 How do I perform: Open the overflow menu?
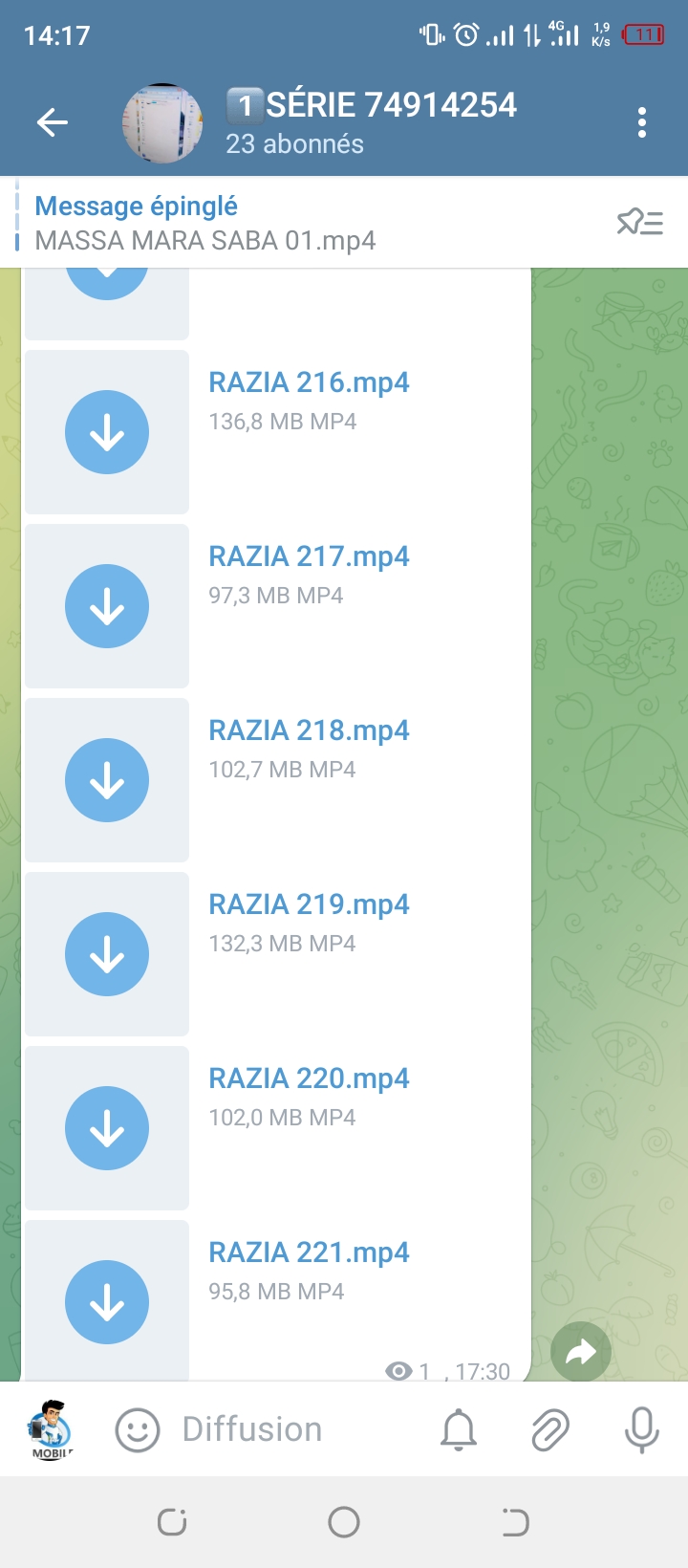tap(641, 122)
